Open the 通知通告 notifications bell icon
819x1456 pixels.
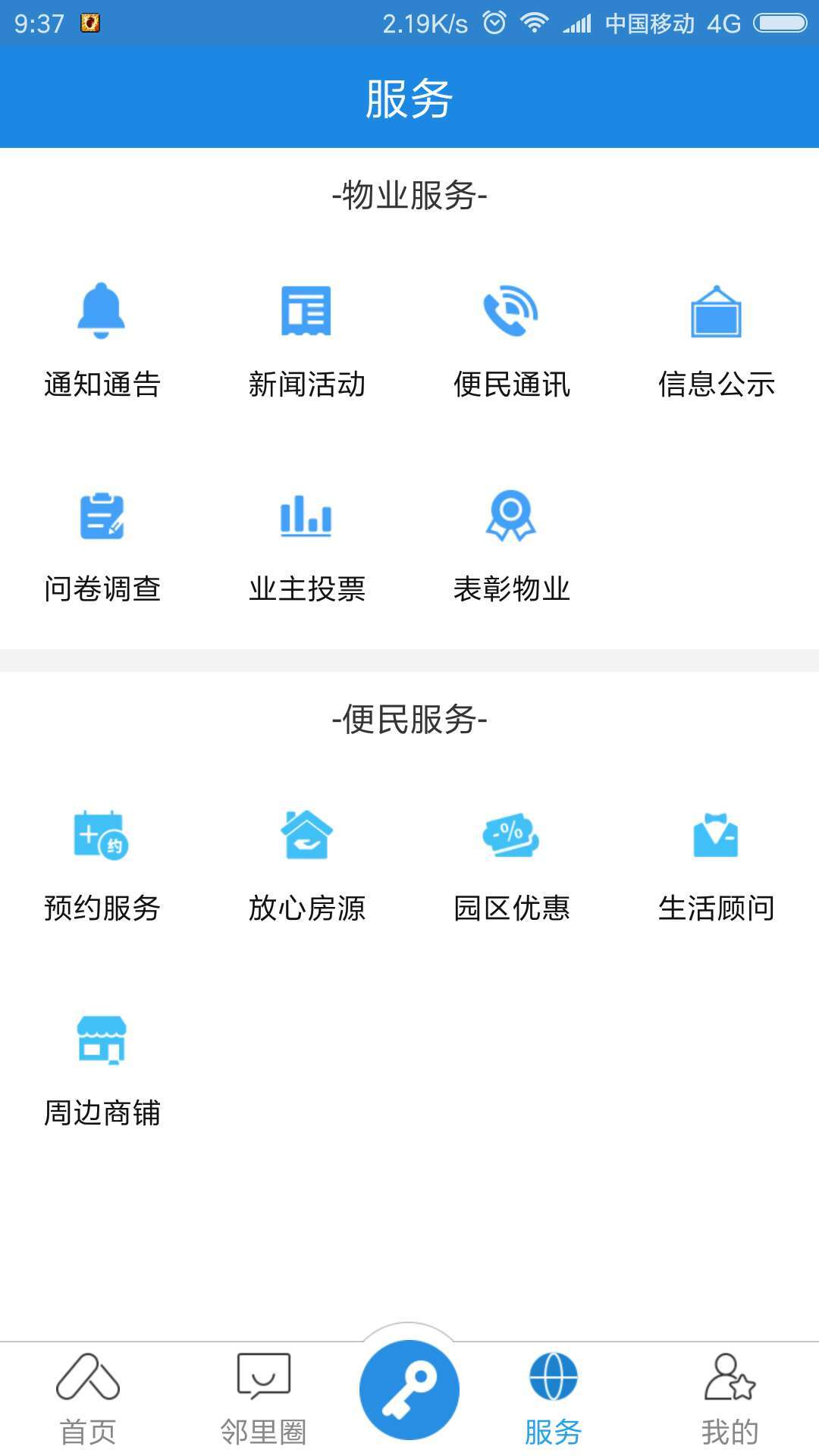(102, 311)
